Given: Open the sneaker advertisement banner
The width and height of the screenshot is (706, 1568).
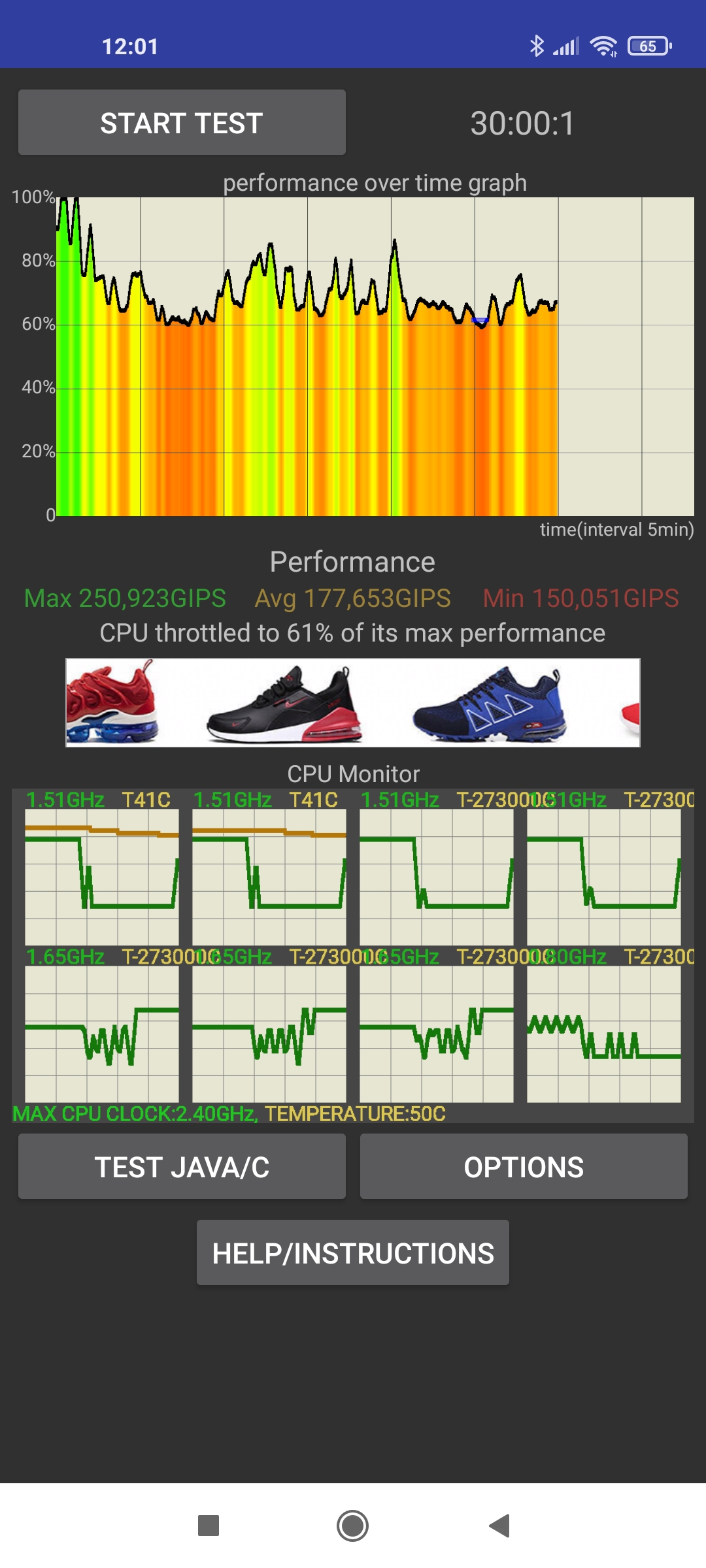Looking at the screenshot, I should [x=353, y=702].
